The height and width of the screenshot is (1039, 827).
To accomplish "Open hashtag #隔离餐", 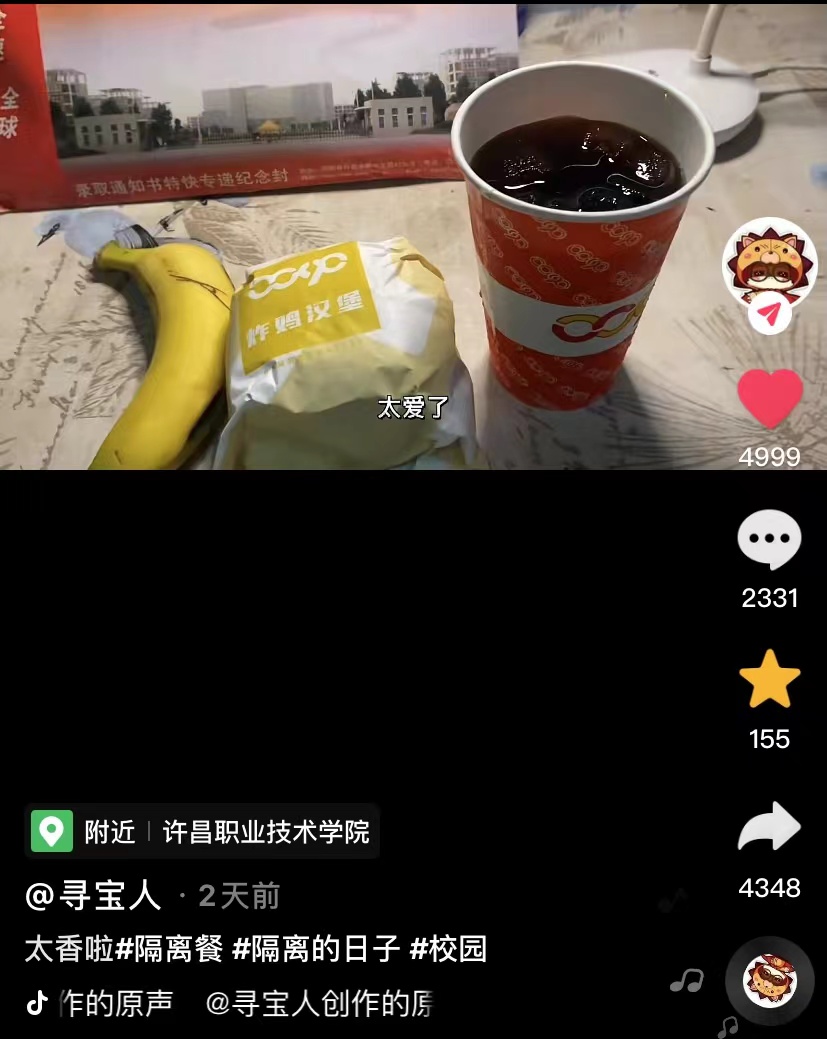I will [169, 949].
